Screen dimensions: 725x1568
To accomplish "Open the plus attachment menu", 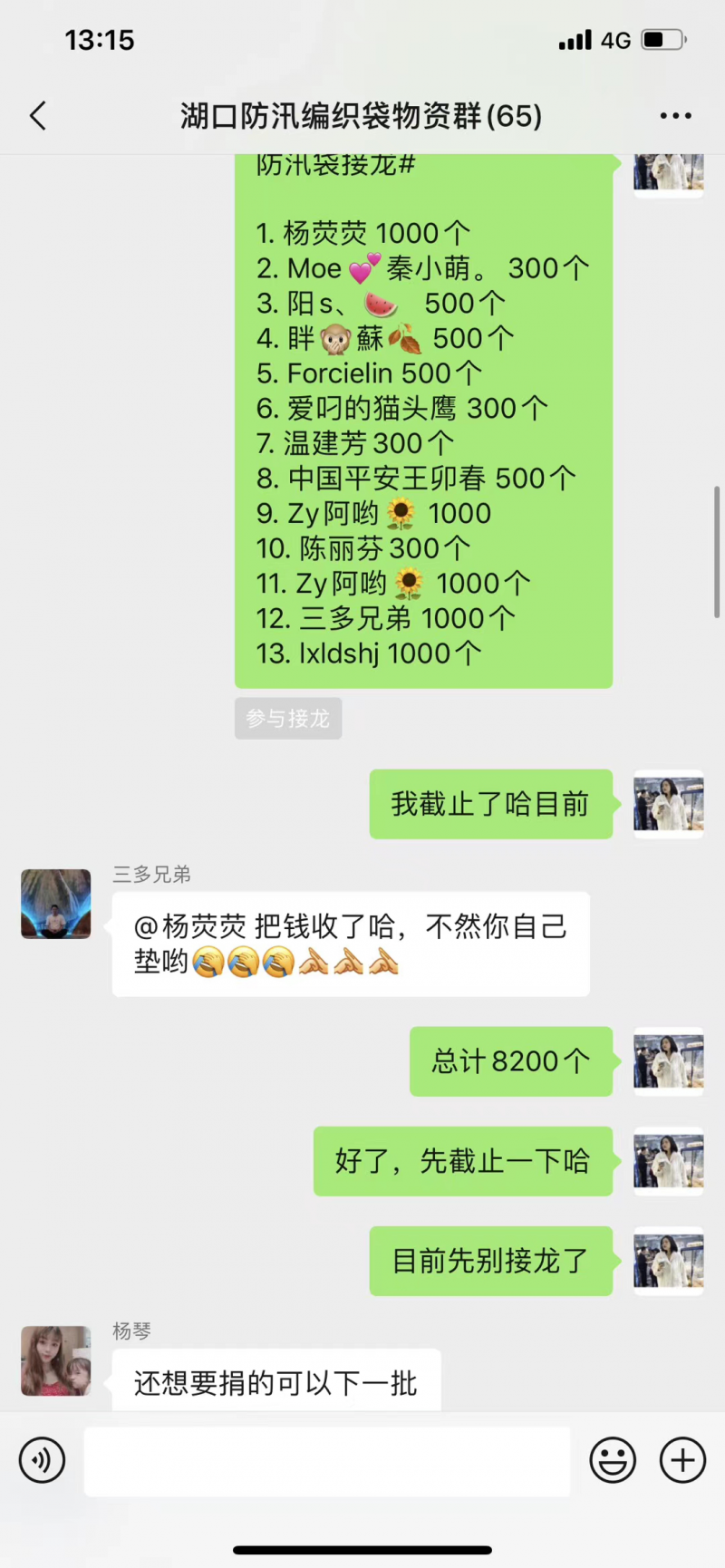I will tap(682, 1460).
